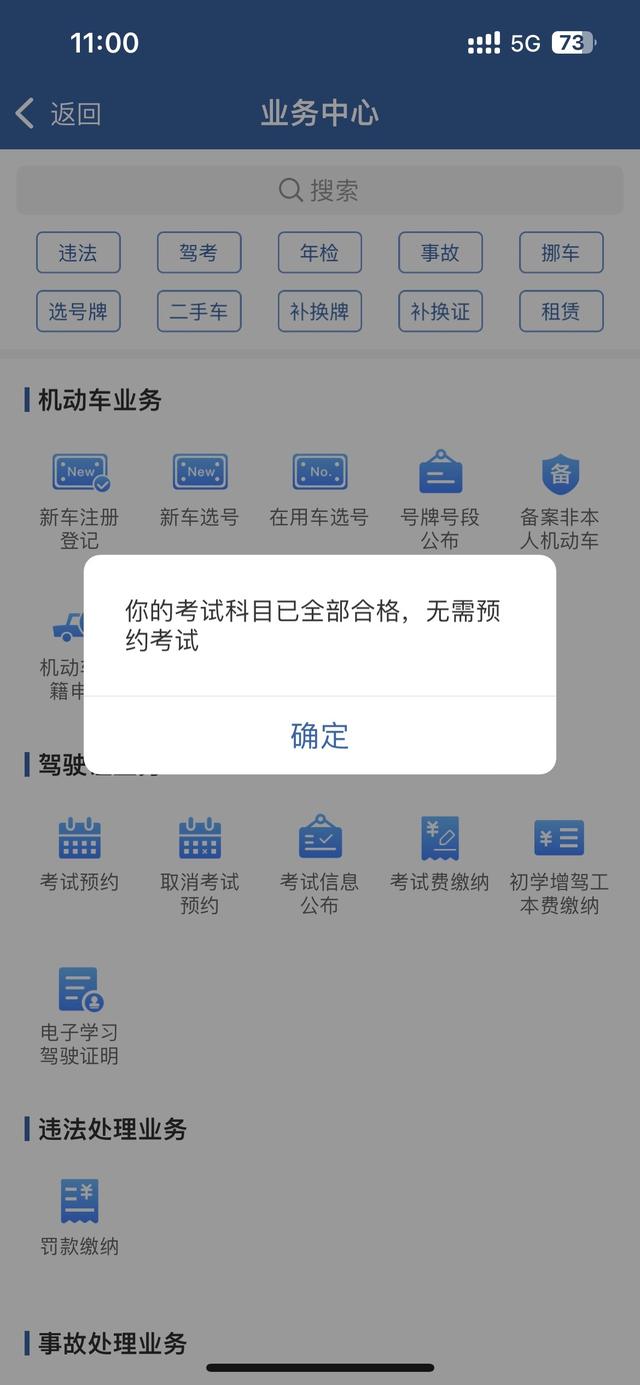The height and width of the screenshot is (1385, 640).
Task: Select the 驾考 chip
Action: [x=199, y=253]
